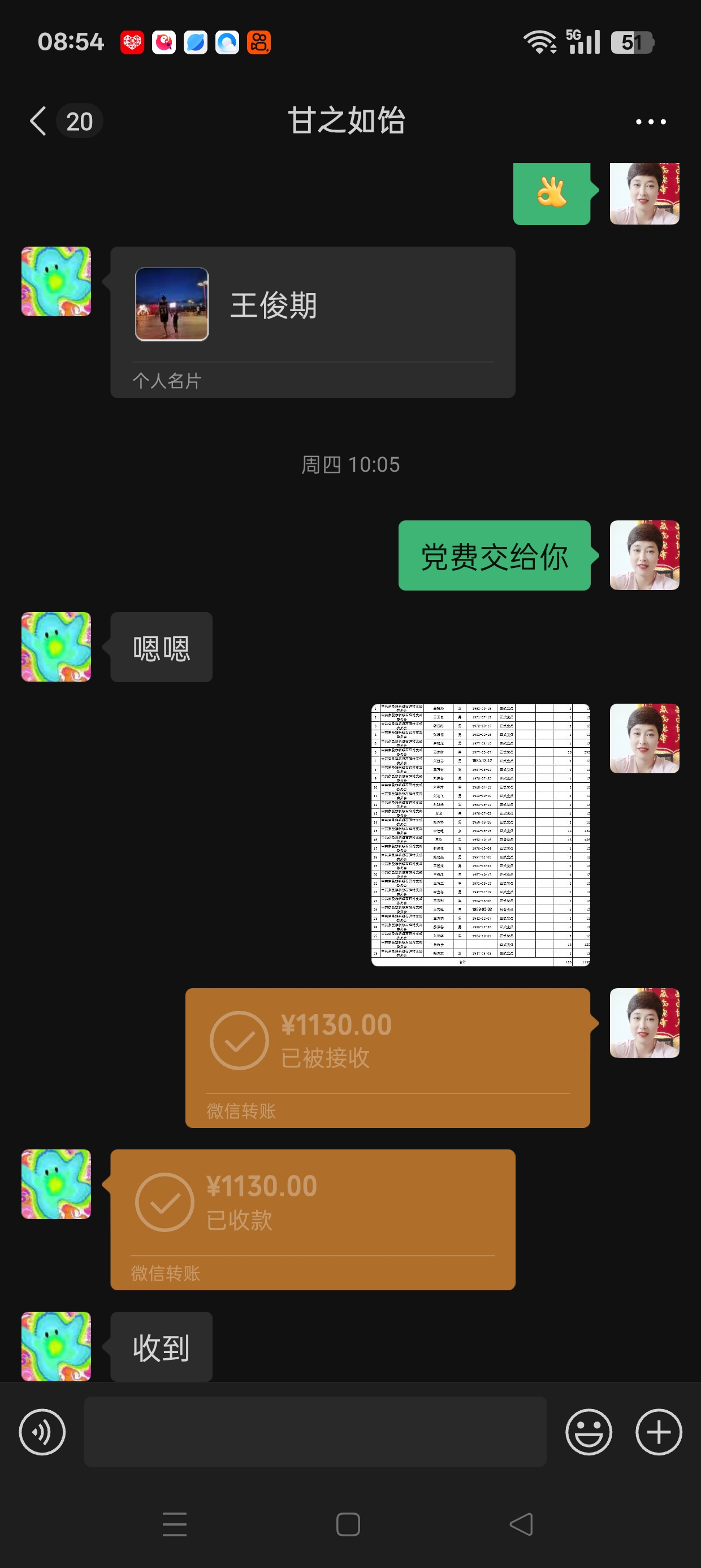Open the chat info overflow menu

651,122
